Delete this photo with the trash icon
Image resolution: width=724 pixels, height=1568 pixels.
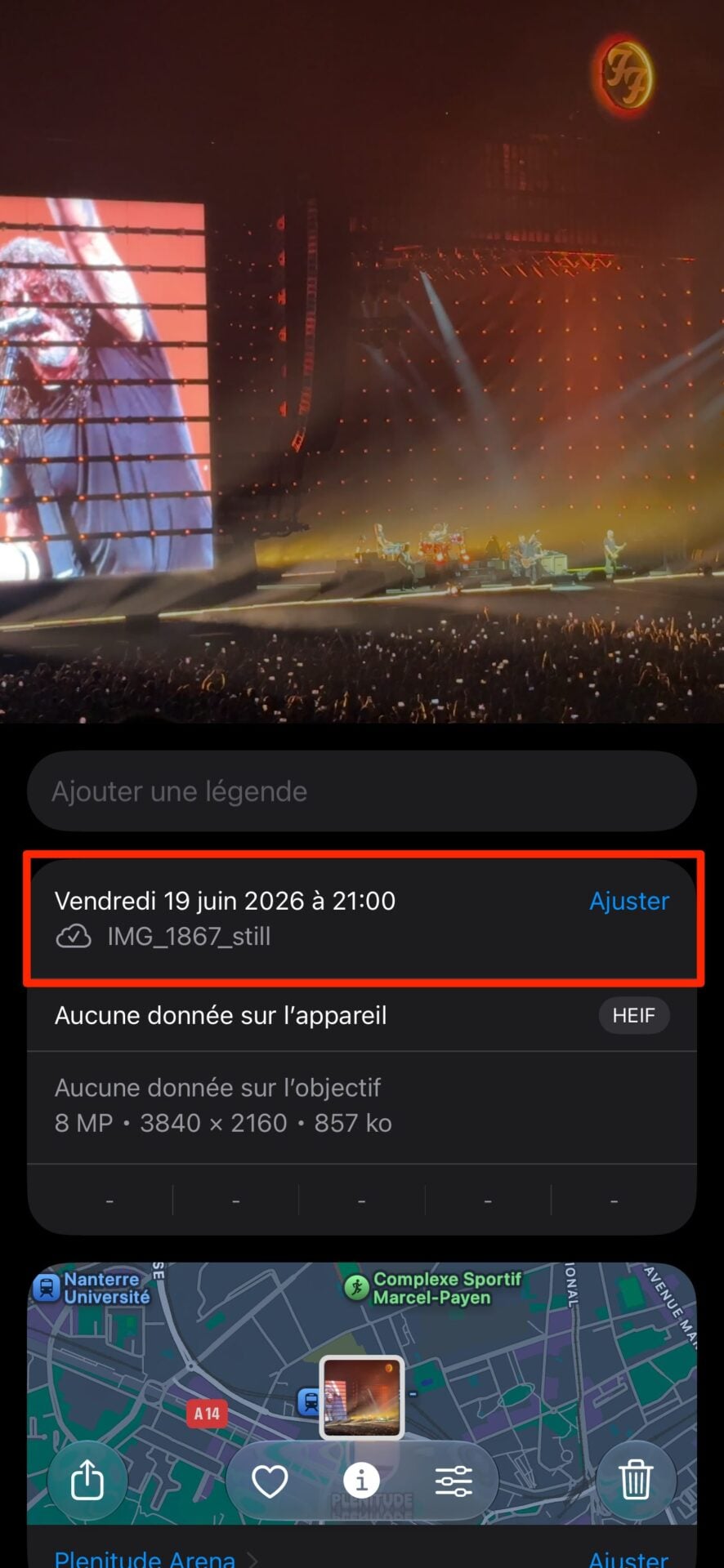(x=636, y=1480)
